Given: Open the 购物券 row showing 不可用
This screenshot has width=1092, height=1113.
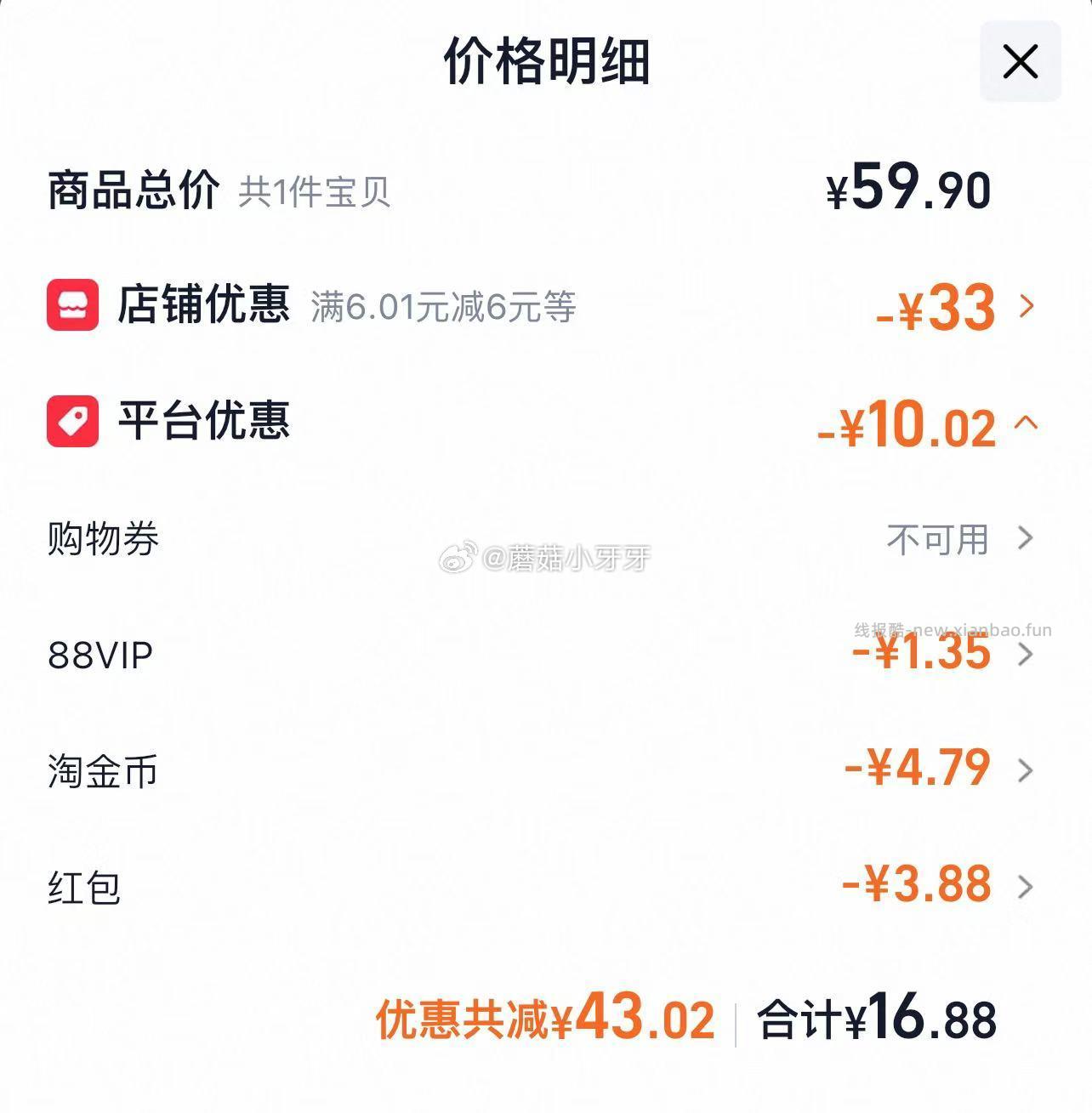Looking at the screenshot, I should [936, 538].
